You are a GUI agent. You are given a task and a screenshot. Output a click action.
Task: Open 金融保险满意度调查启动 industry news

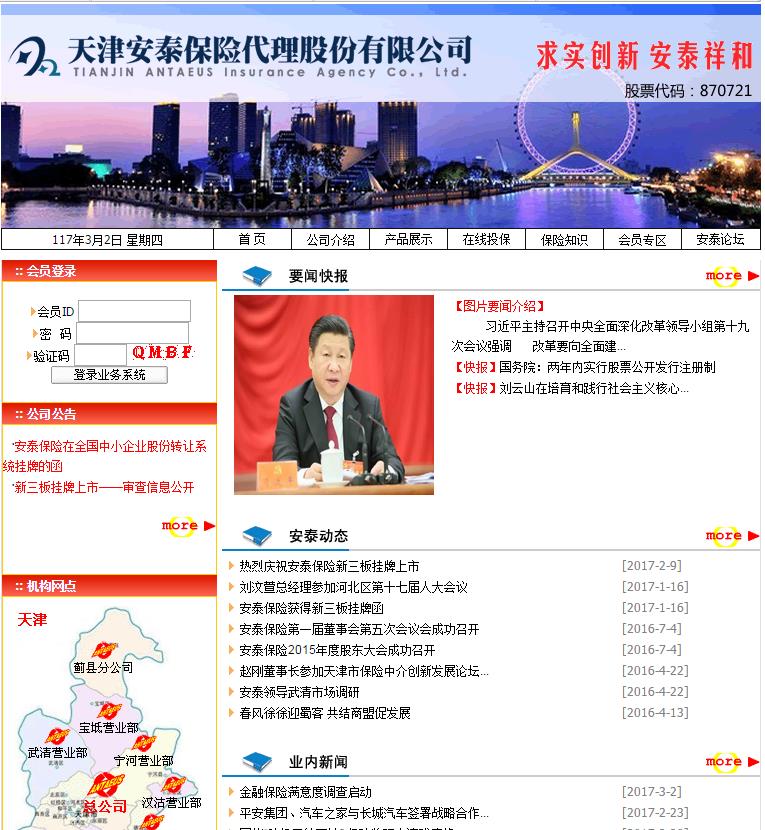[x=305, y=792]
